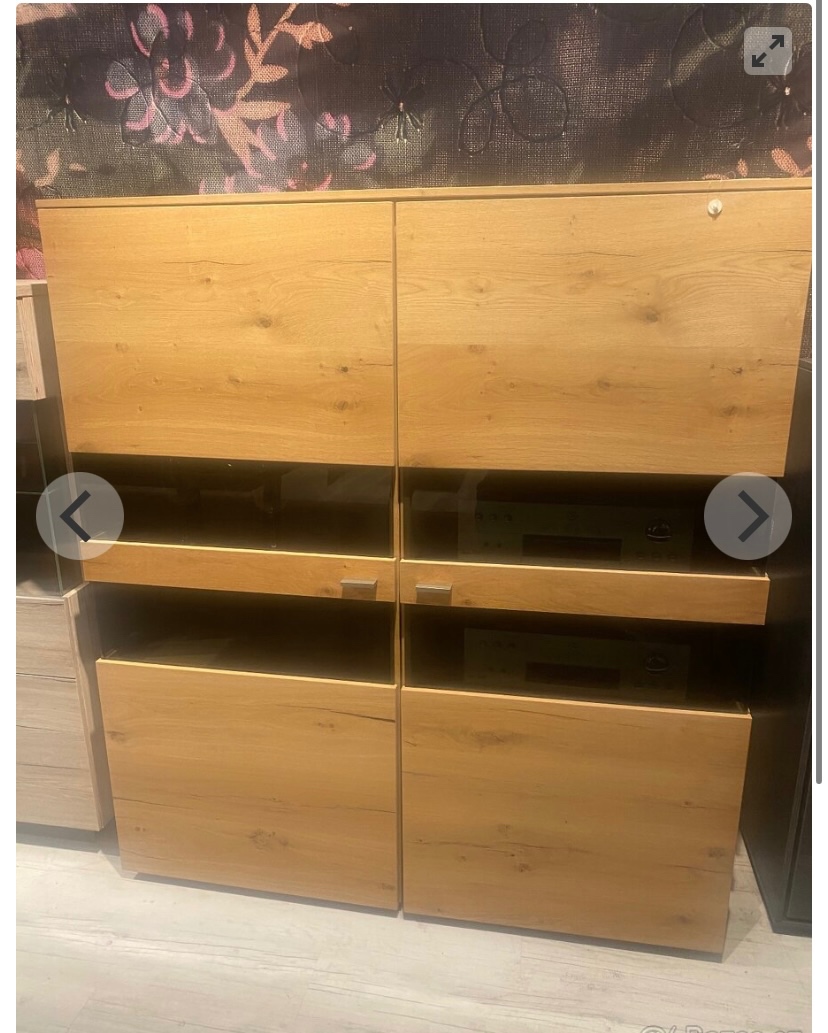The height and width of the screenshot is (1033, 828).
Task: Expand the photo to fullscreen
Action: tap(767, 51)
